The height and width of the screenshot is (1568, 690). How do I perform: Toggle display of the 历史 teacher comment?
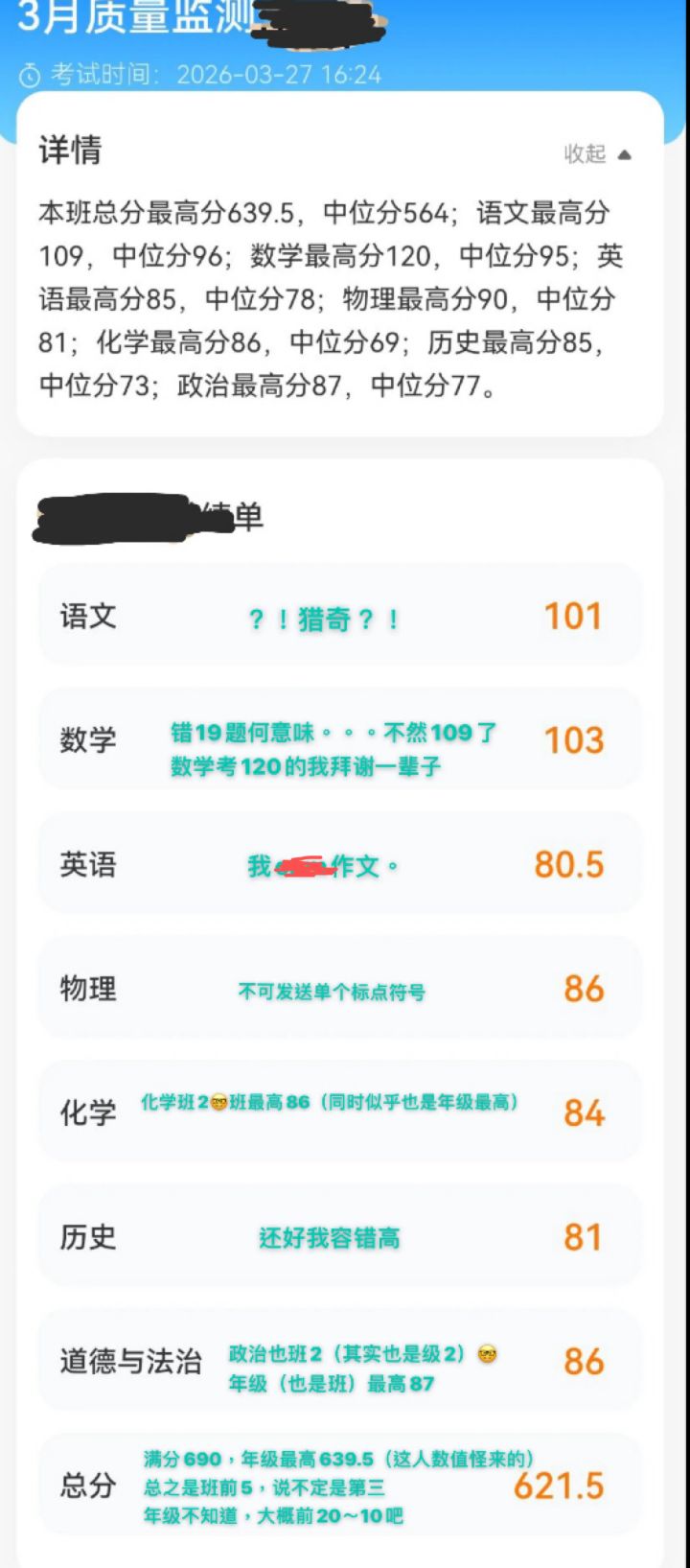pos(329,1236)
